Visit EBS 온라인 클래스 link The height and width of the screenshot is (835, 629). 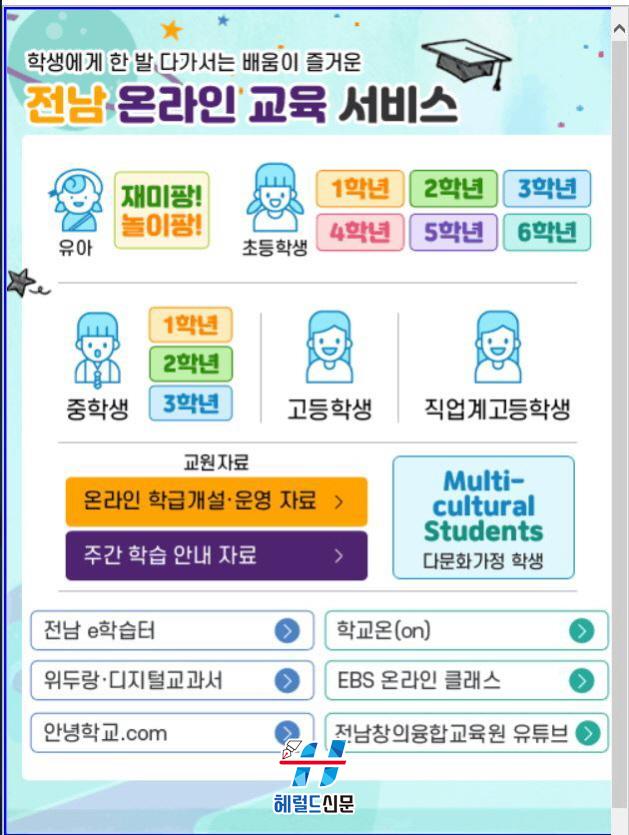point(466,681)
